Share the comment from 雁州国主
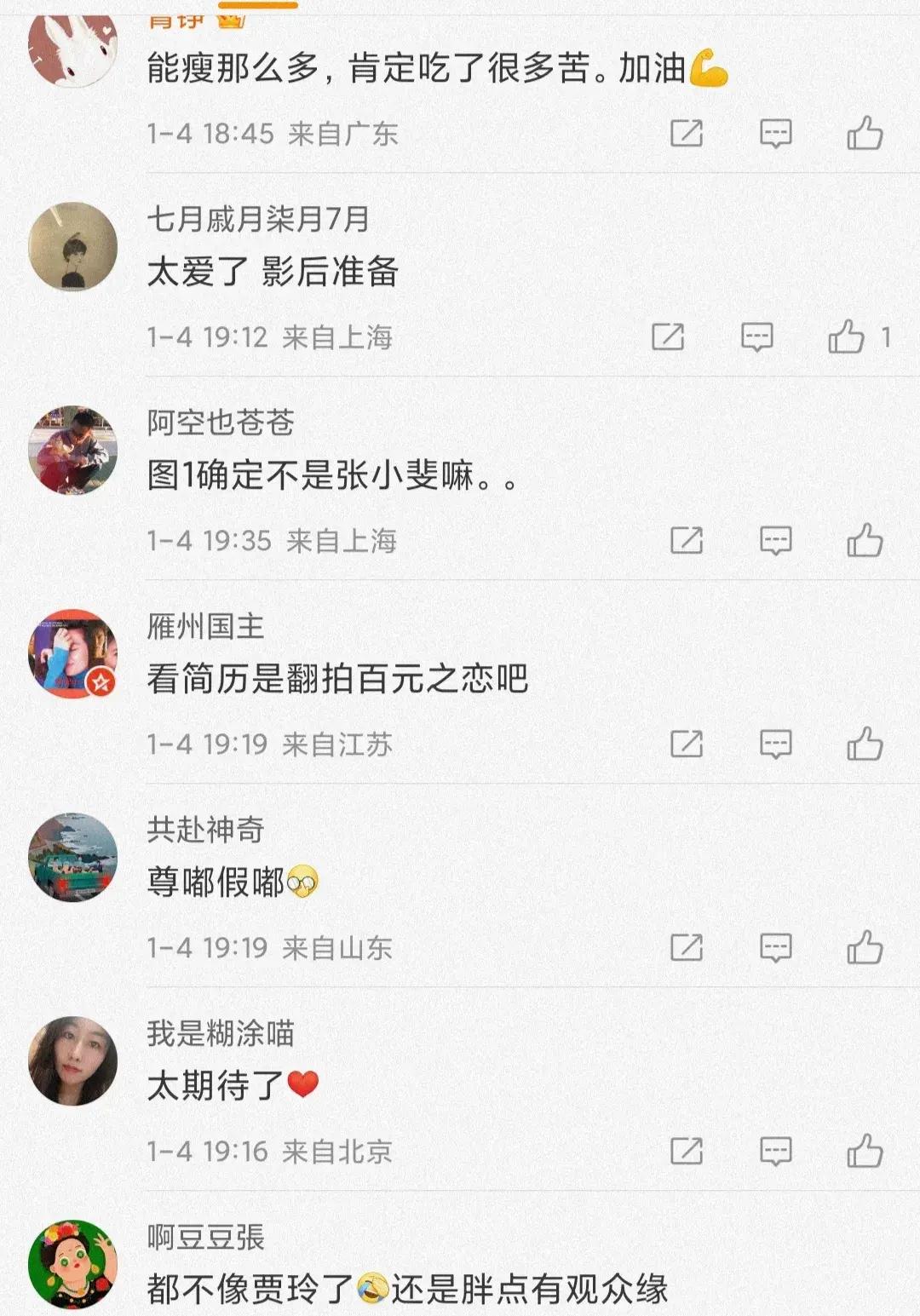 pyautogui.click(x=686, y=744)
